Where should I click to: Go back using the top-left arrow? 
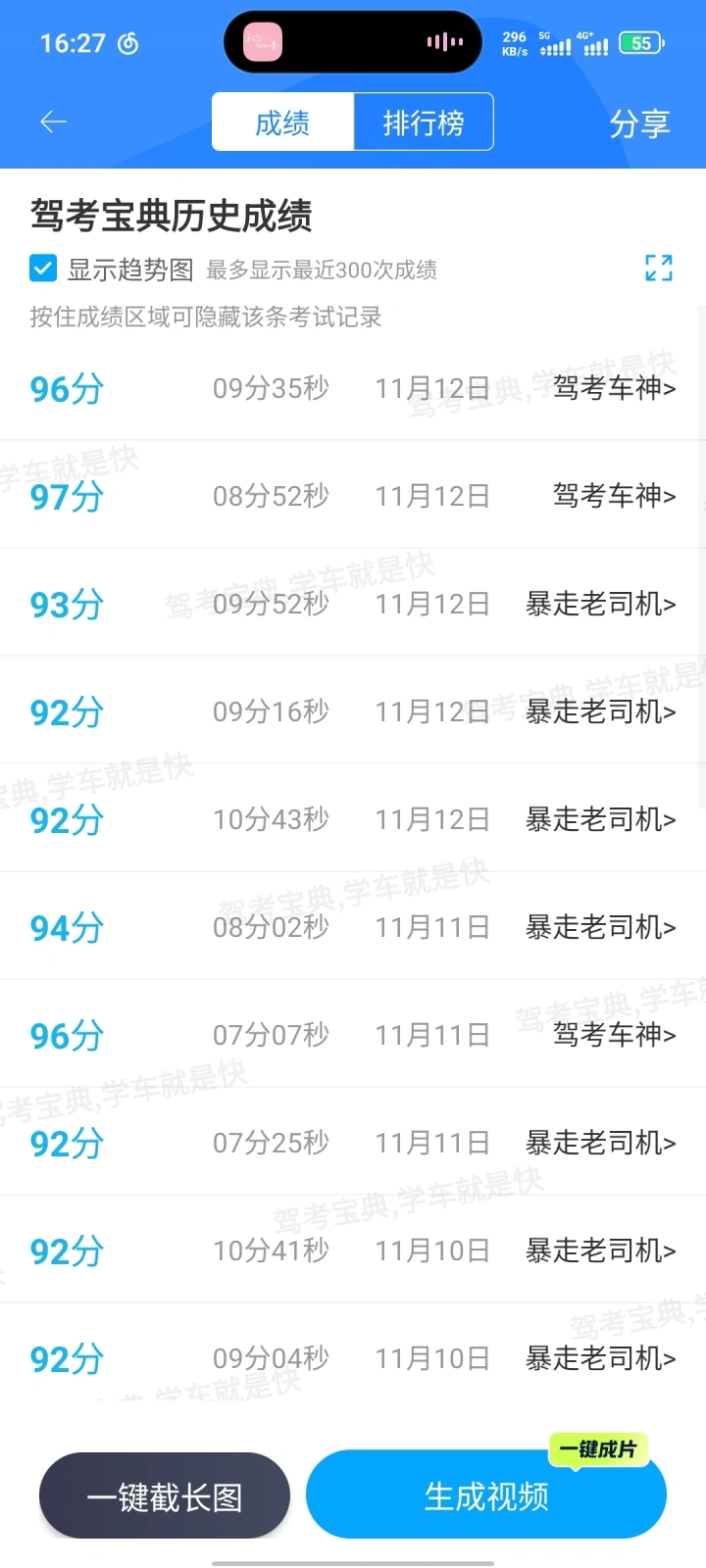coord(53,122)
